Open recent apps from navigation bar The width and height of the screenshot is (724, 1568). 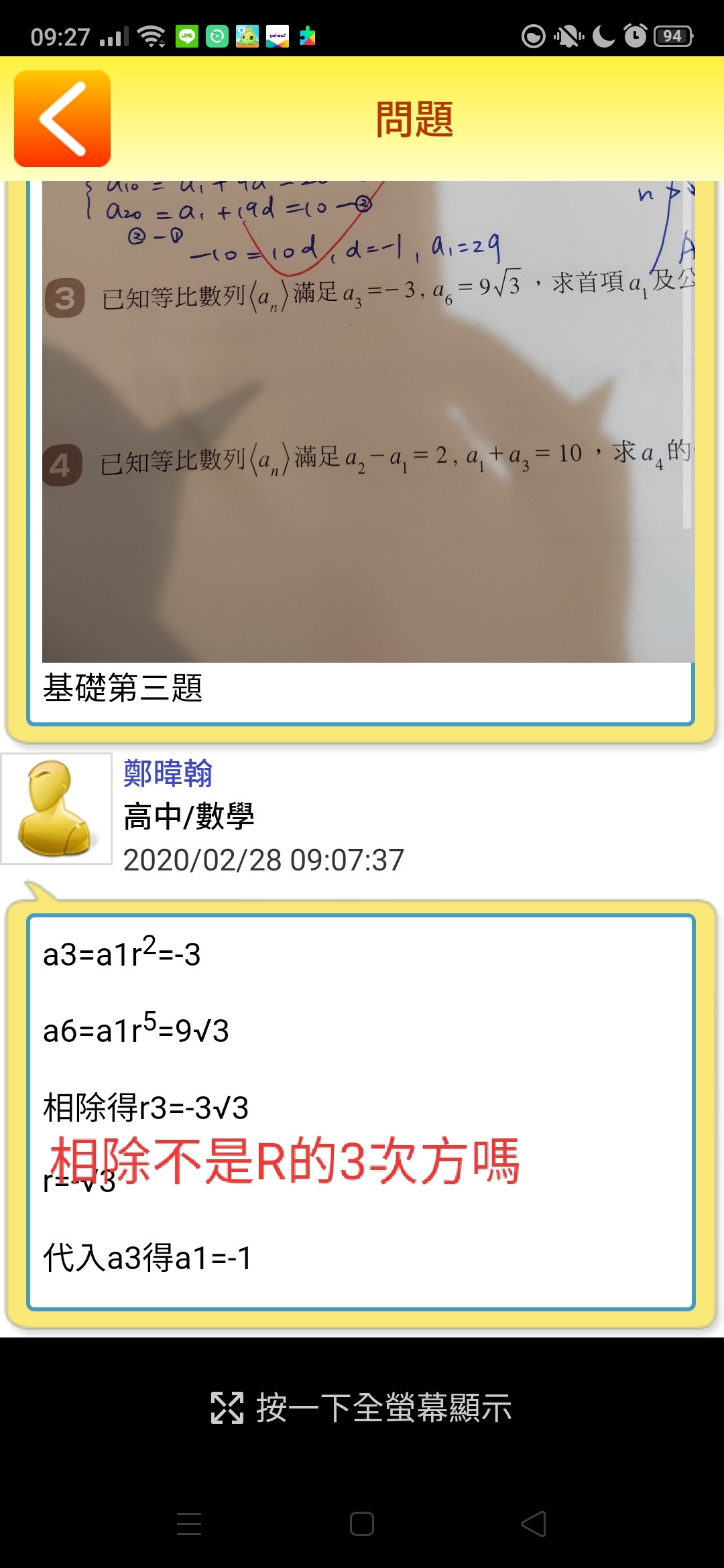pyautogui.click(x=189, y=1524)
